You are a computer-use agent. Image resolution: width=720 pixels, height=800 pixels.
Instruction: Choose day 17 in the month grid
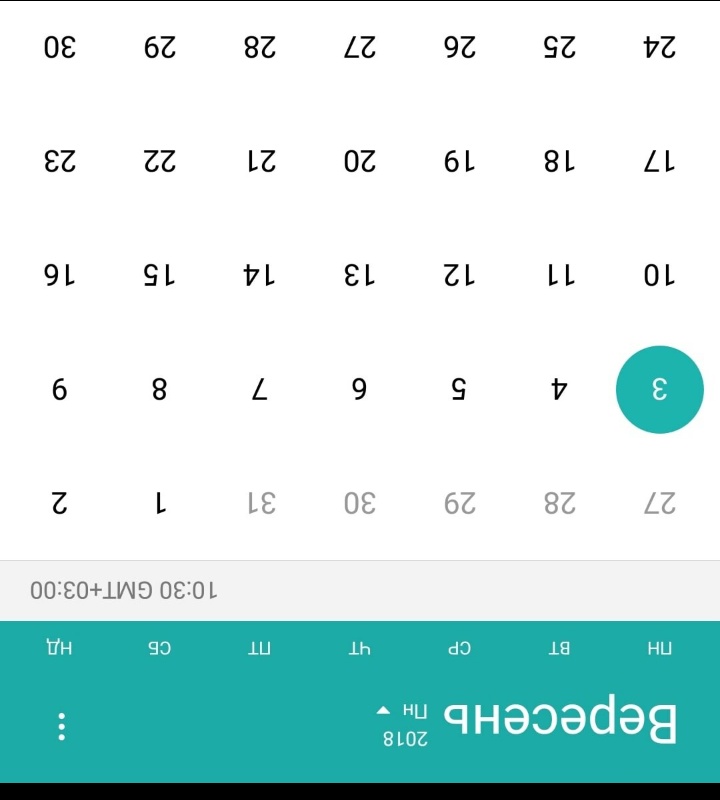click(x=659, y=161)
